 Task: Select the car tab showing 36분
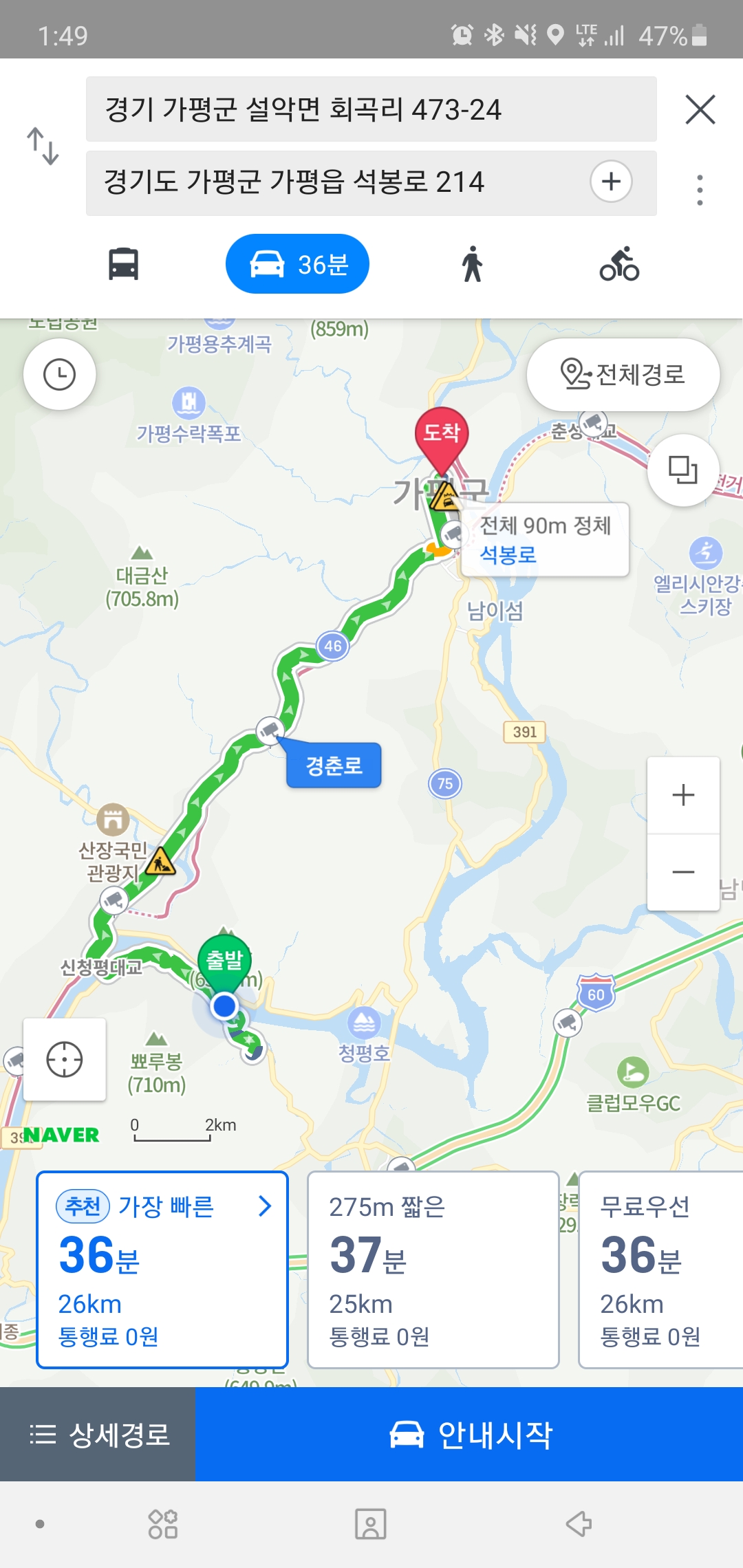coord(297,264)
